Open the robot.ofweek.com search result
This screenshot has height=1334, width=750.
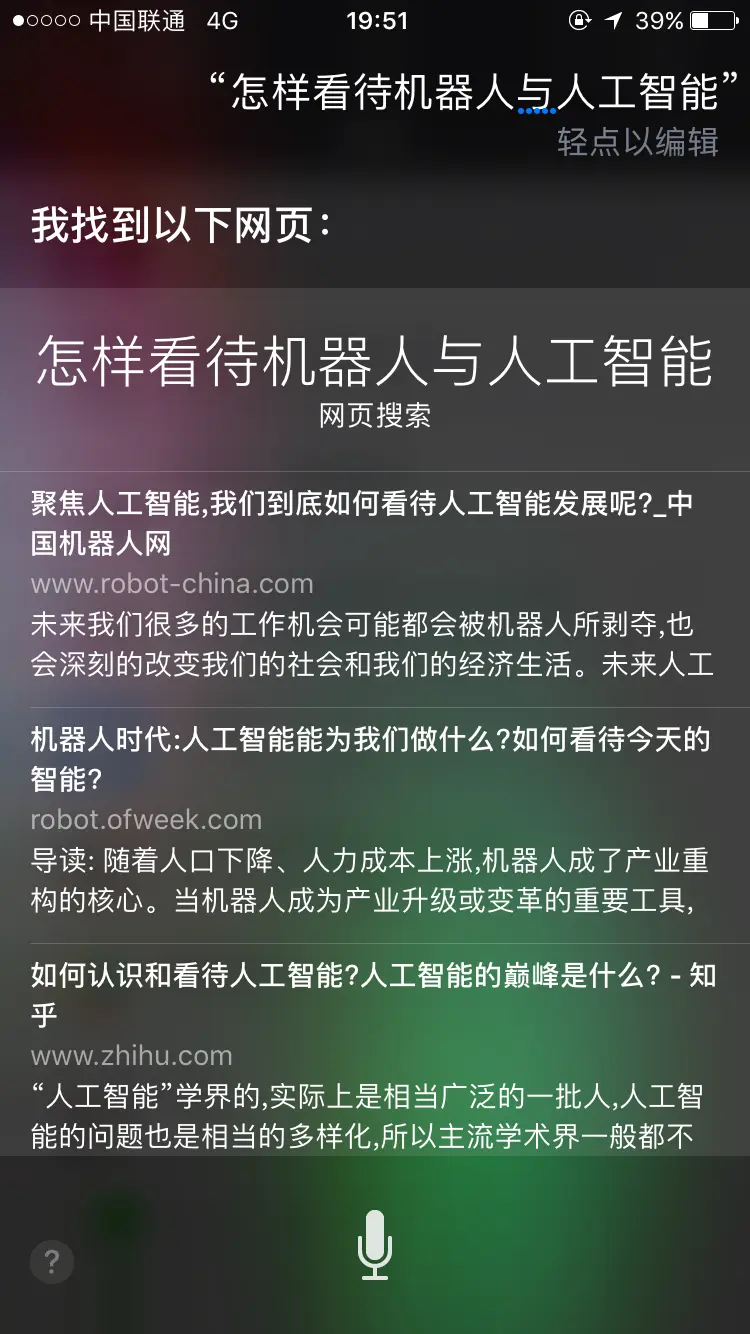[375, 820]
